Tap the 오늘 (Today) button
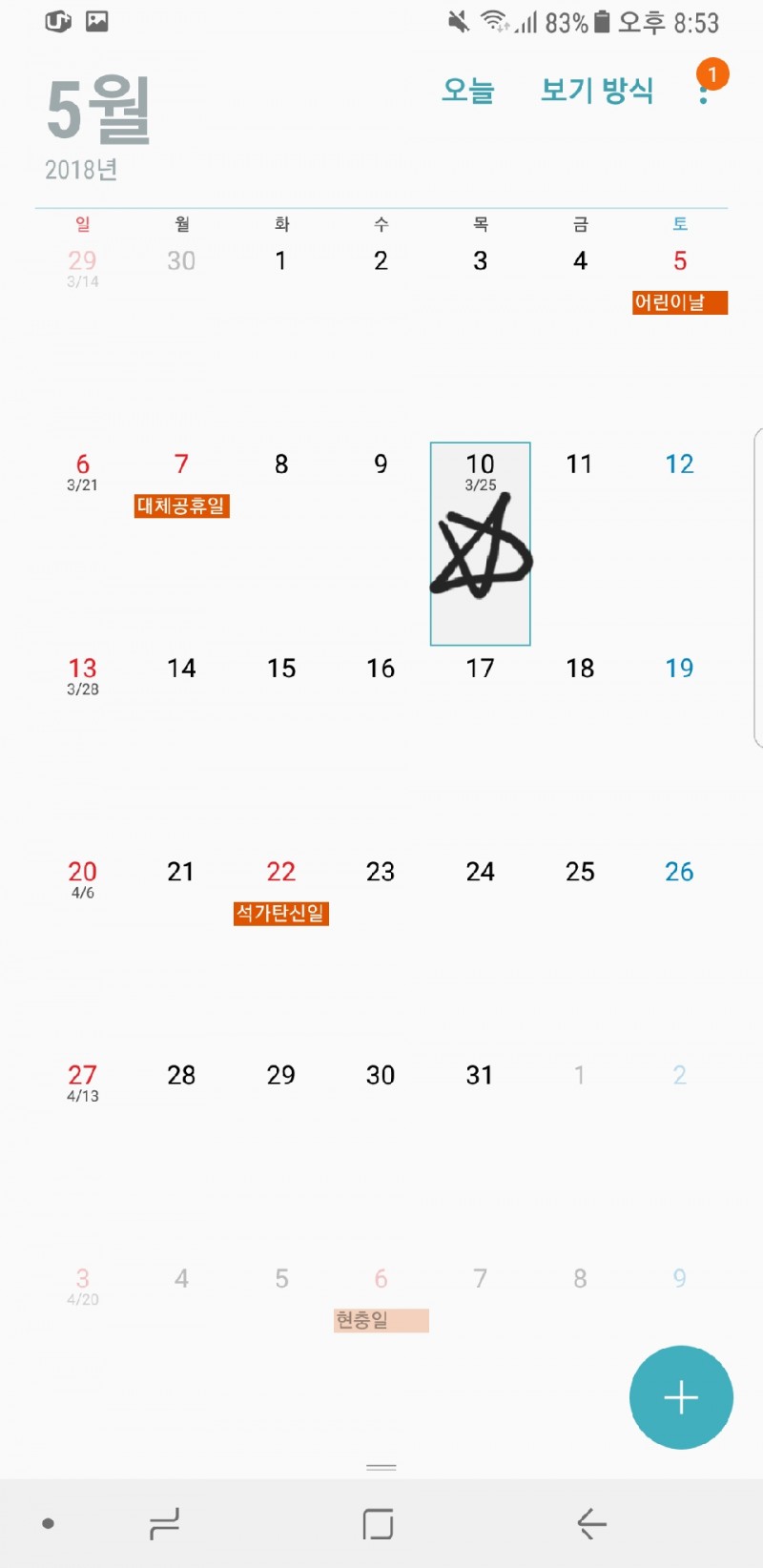 467,91
